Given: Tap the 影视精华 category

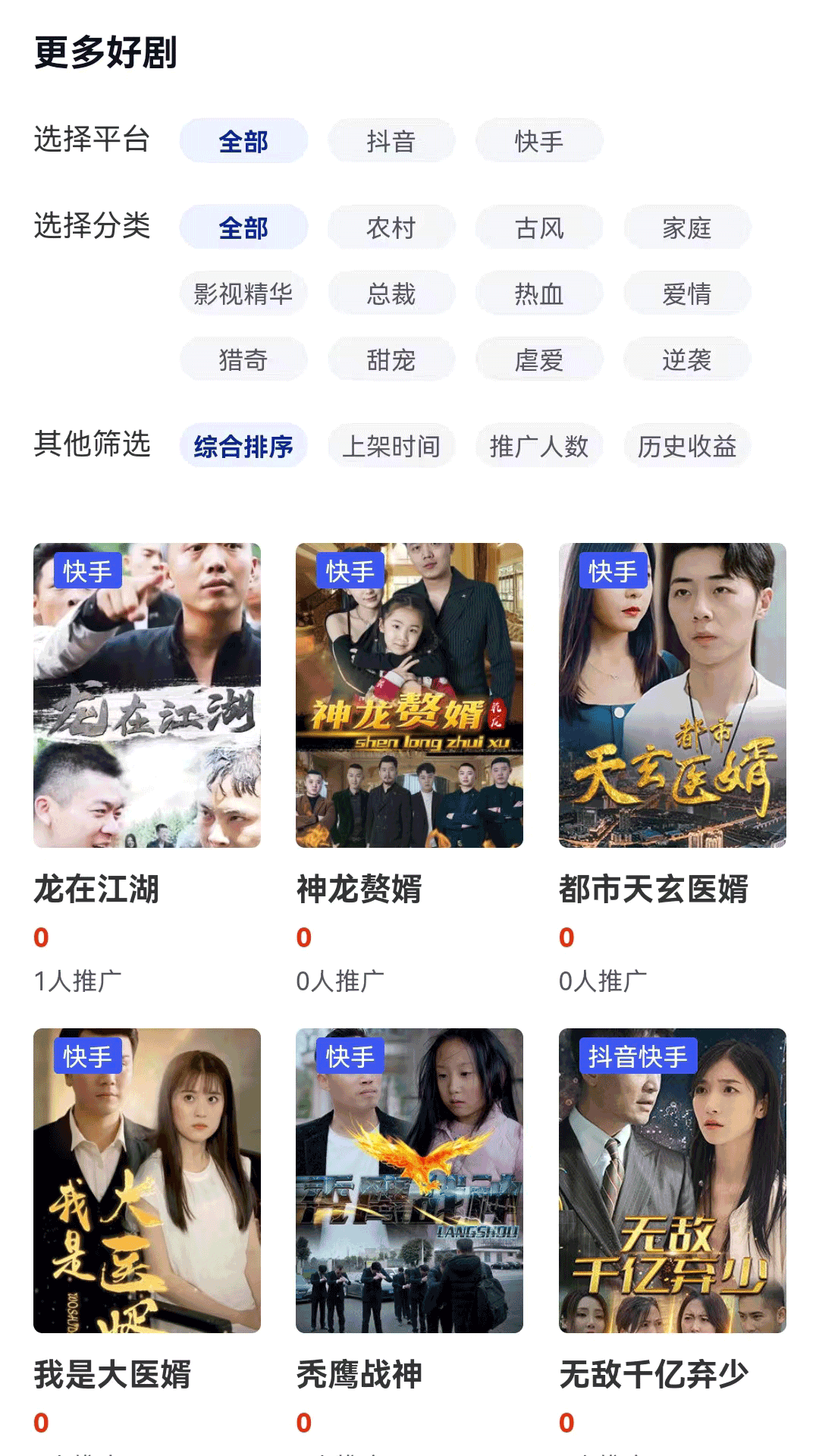Looking at the screenshot, I should point(243,293).
